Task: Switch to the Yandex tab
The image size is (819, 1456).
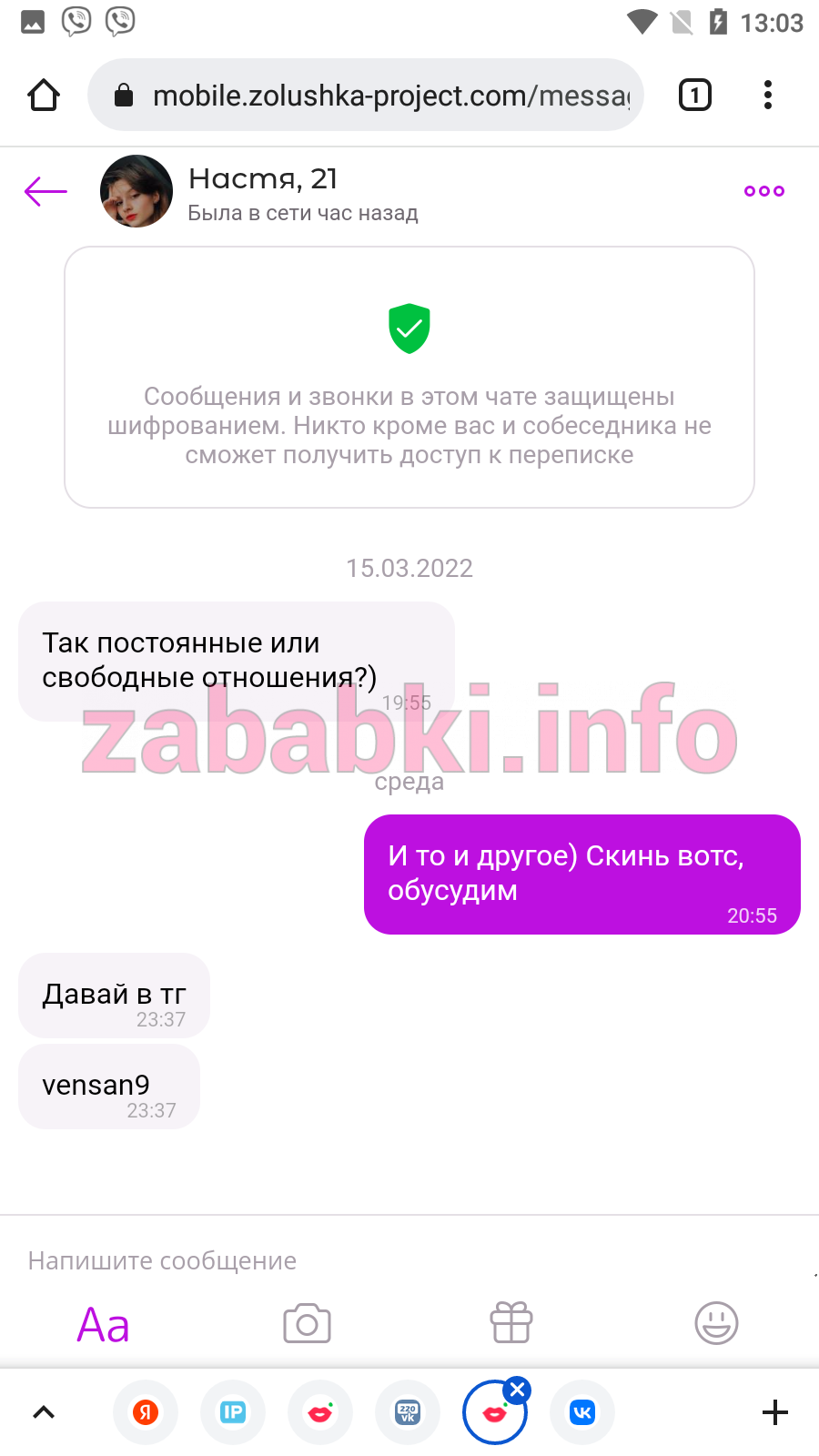Action: 146,1412
